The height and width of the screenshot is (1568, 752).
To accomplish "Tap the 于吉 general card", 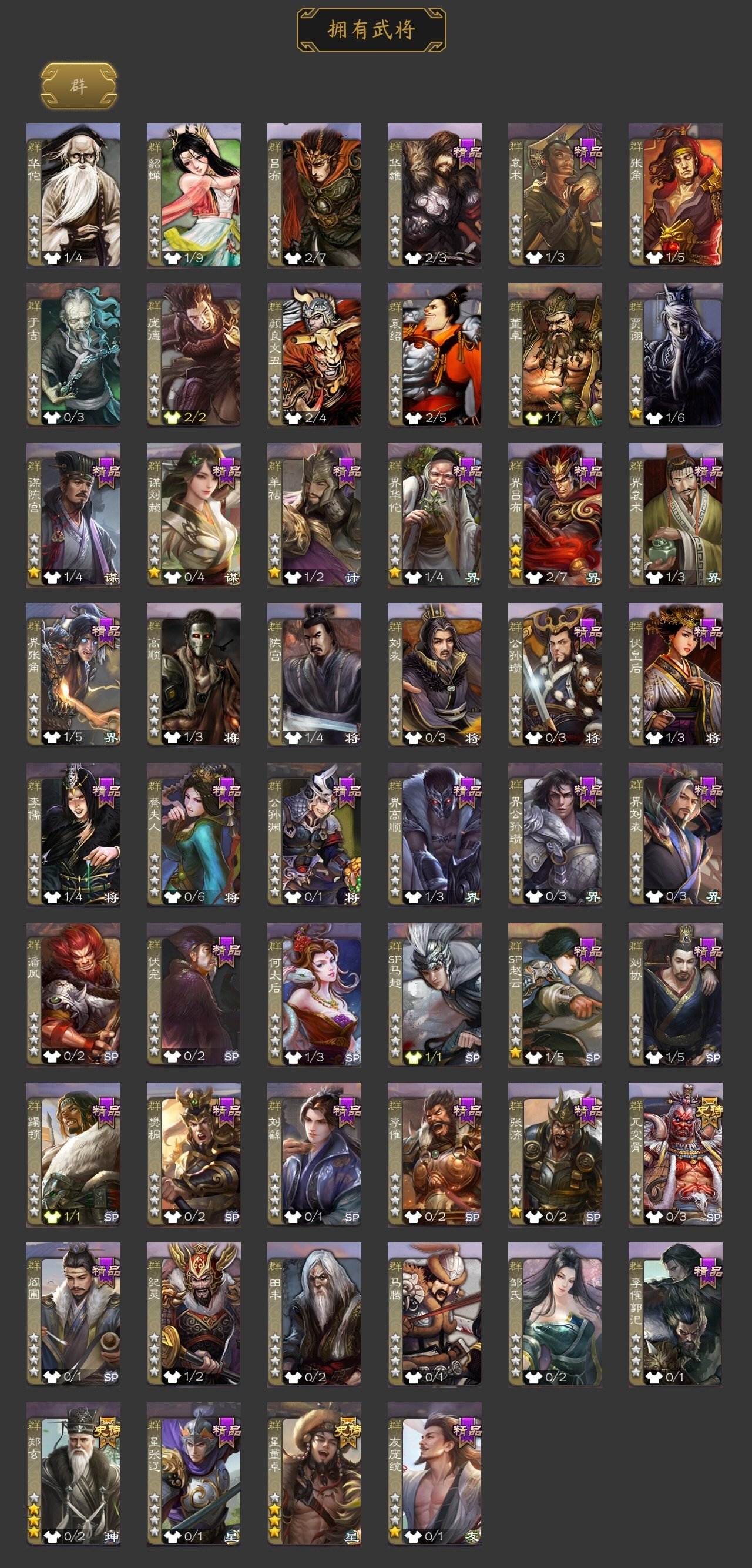I will coord(73,355).
